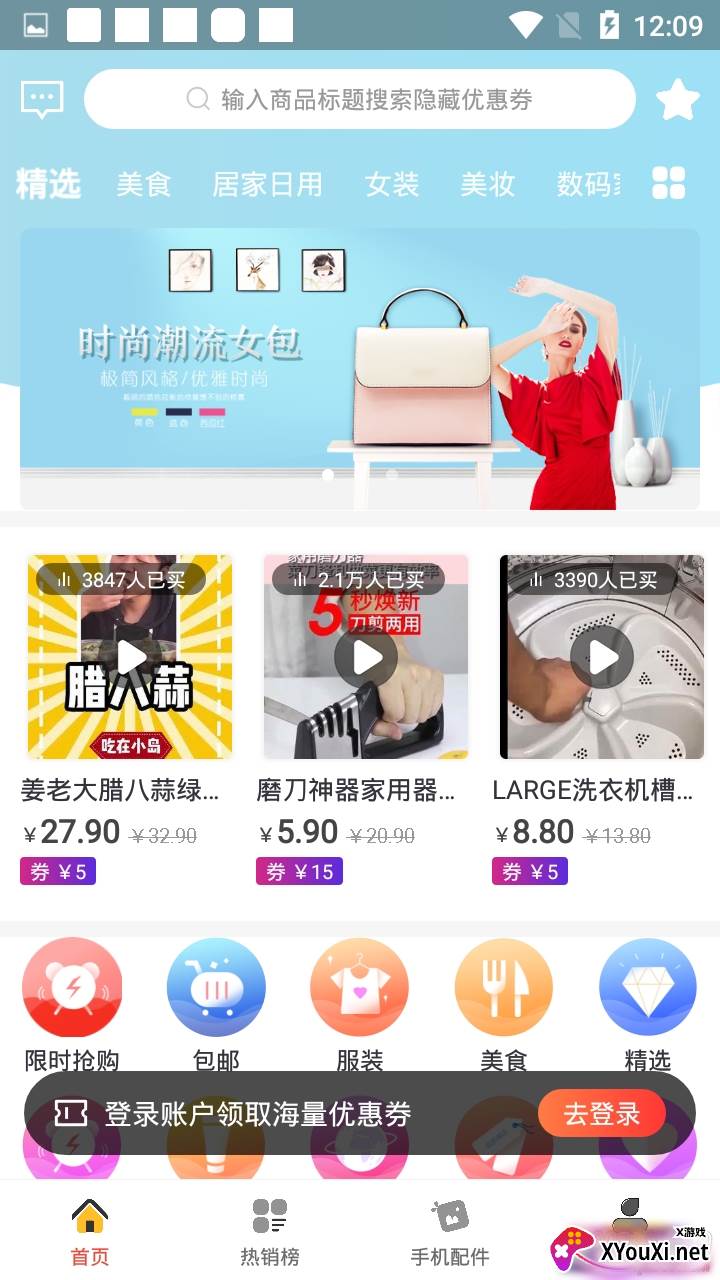Show all categories with the grid icon
720x1280 pixels.
[x=668, y=183]
